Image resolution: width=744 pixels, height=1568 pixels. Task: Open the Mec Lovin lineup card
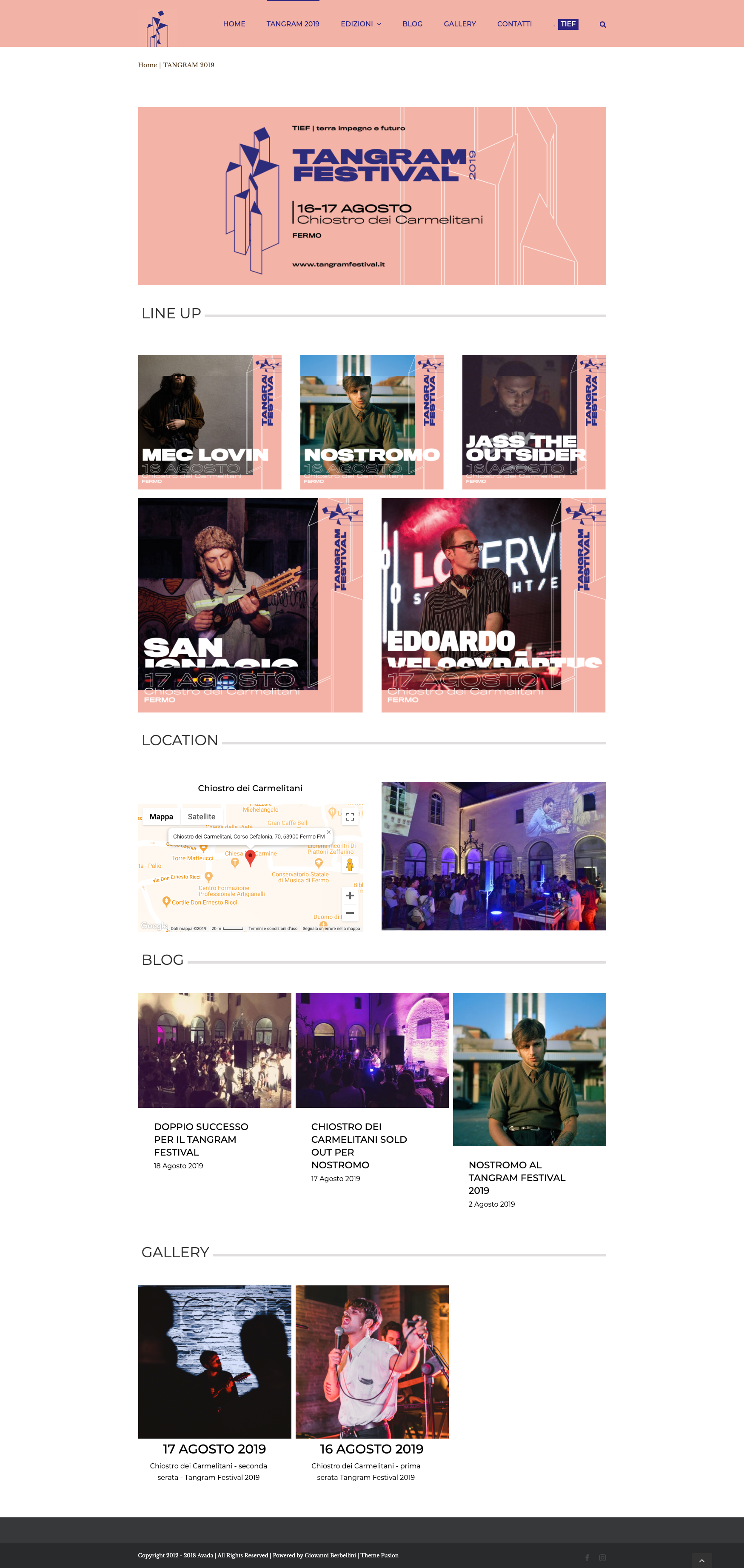point(209,422)
